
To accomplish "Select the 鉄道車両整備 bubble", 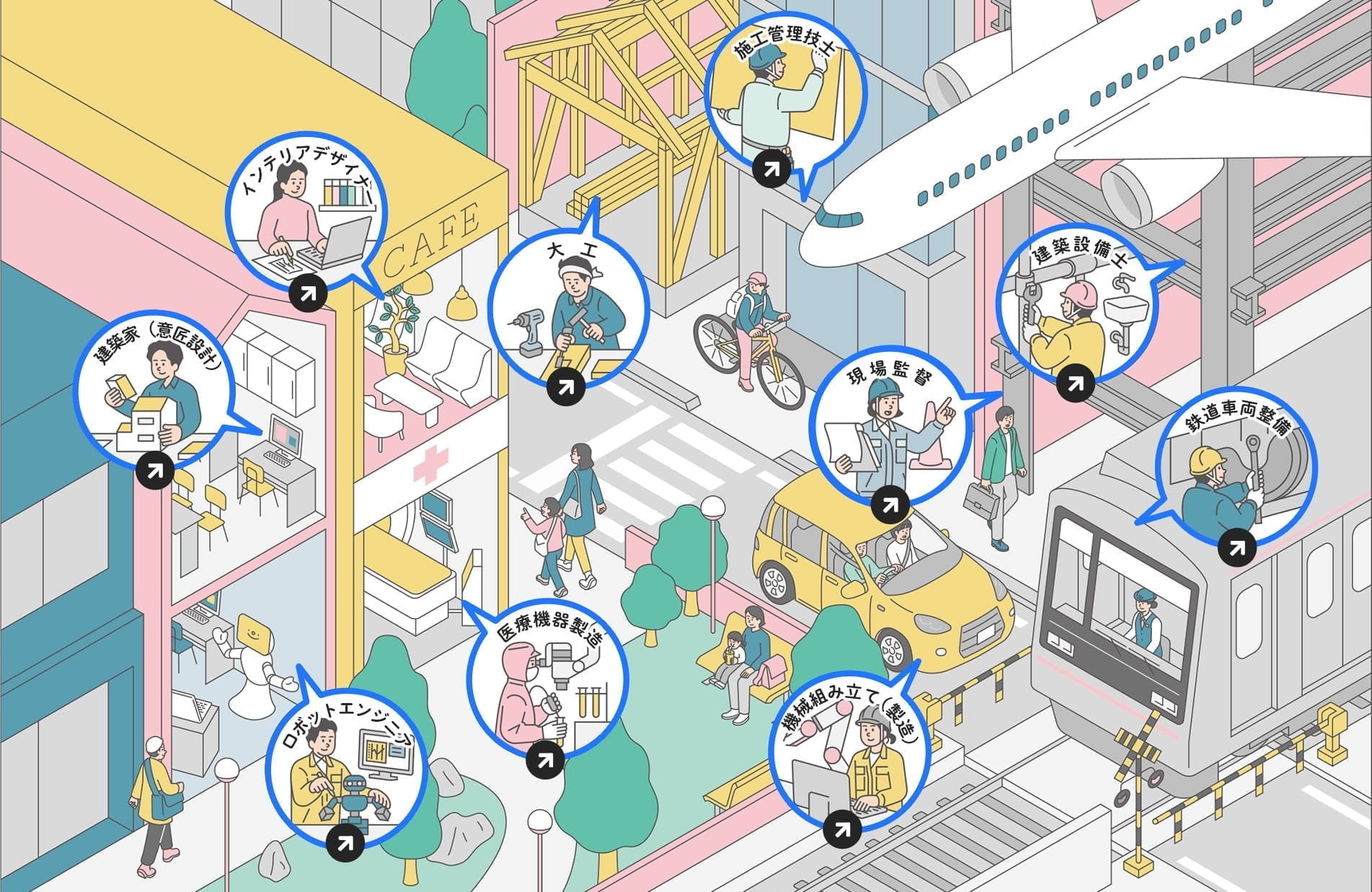I will point(1236,476).
